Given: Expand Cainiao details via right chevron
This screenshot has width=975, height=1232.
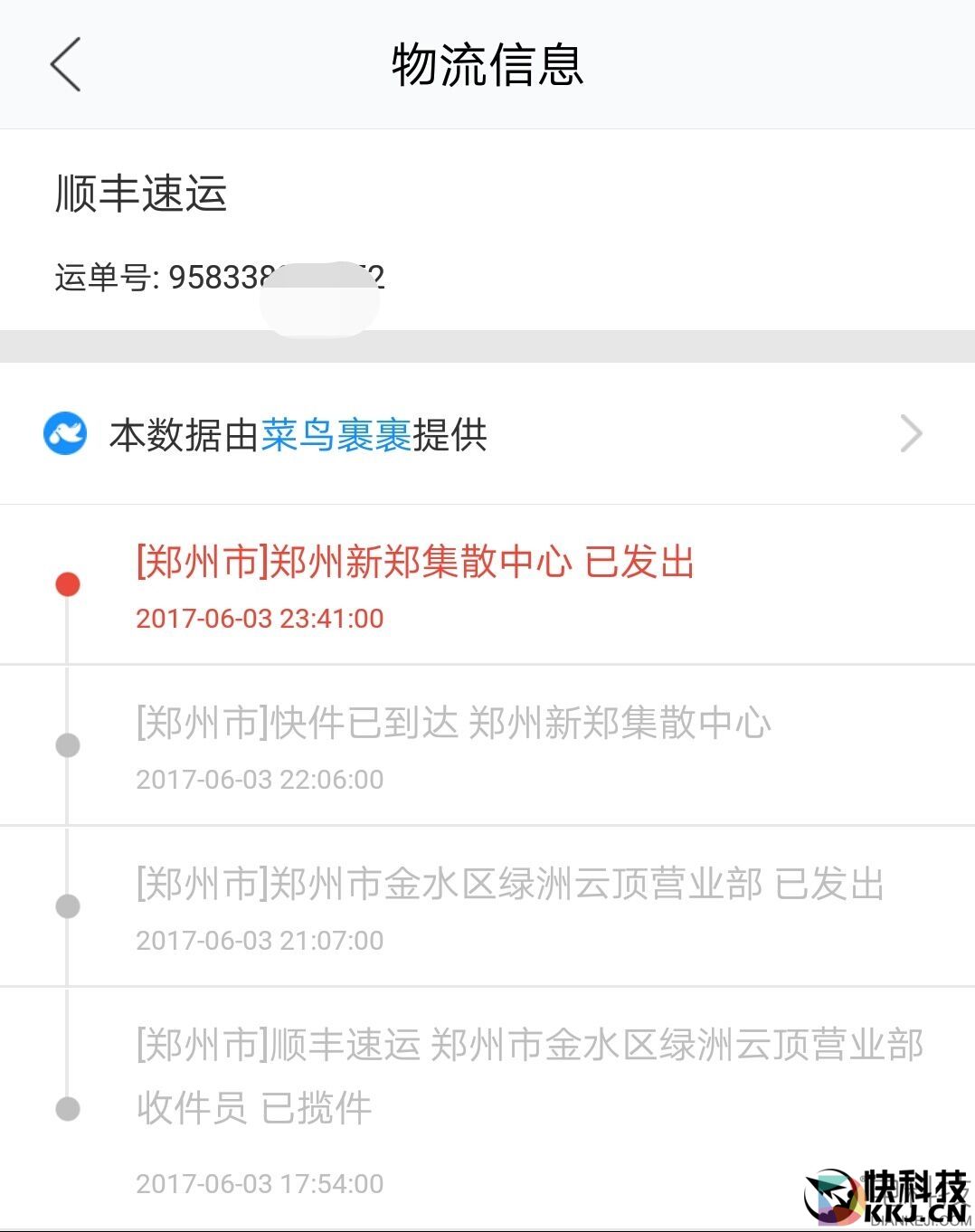Looking at the screenshot, I should pos(911,434).
